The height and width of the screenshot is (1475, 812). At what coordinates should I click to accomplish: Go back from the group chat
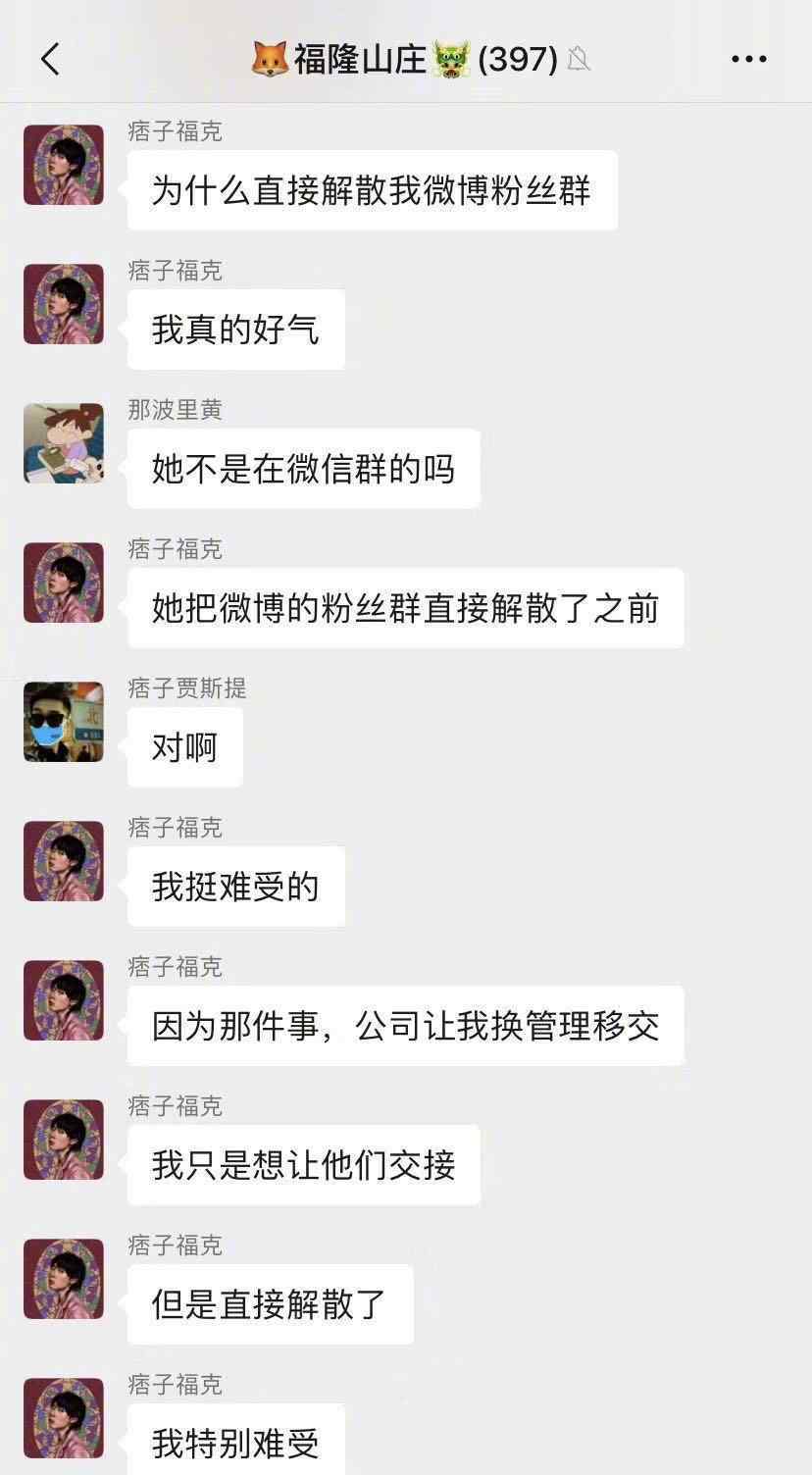click(51, 60)
